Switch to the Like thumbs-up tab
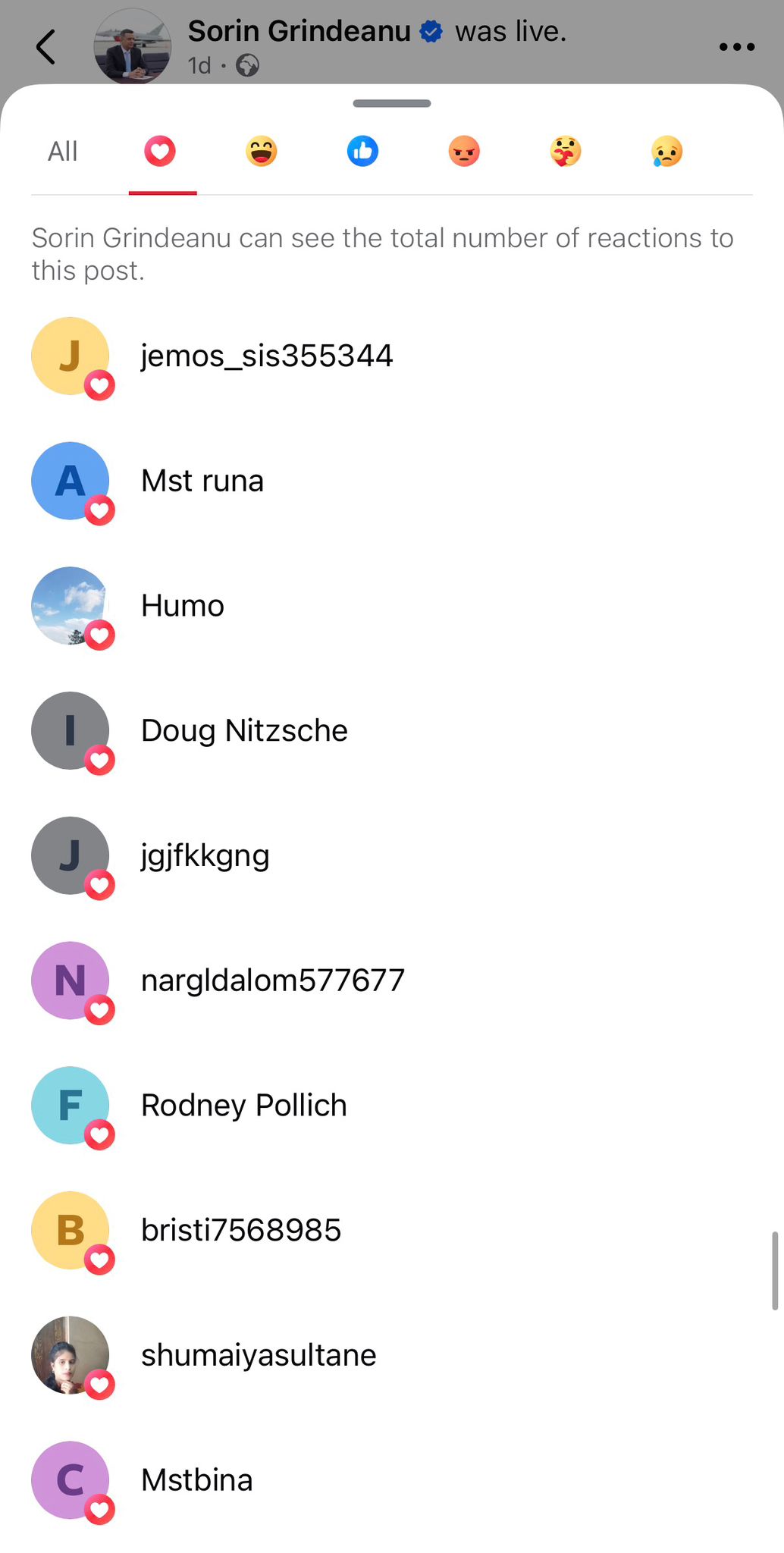Screen dimensions: 784x1553 [362, 152]
